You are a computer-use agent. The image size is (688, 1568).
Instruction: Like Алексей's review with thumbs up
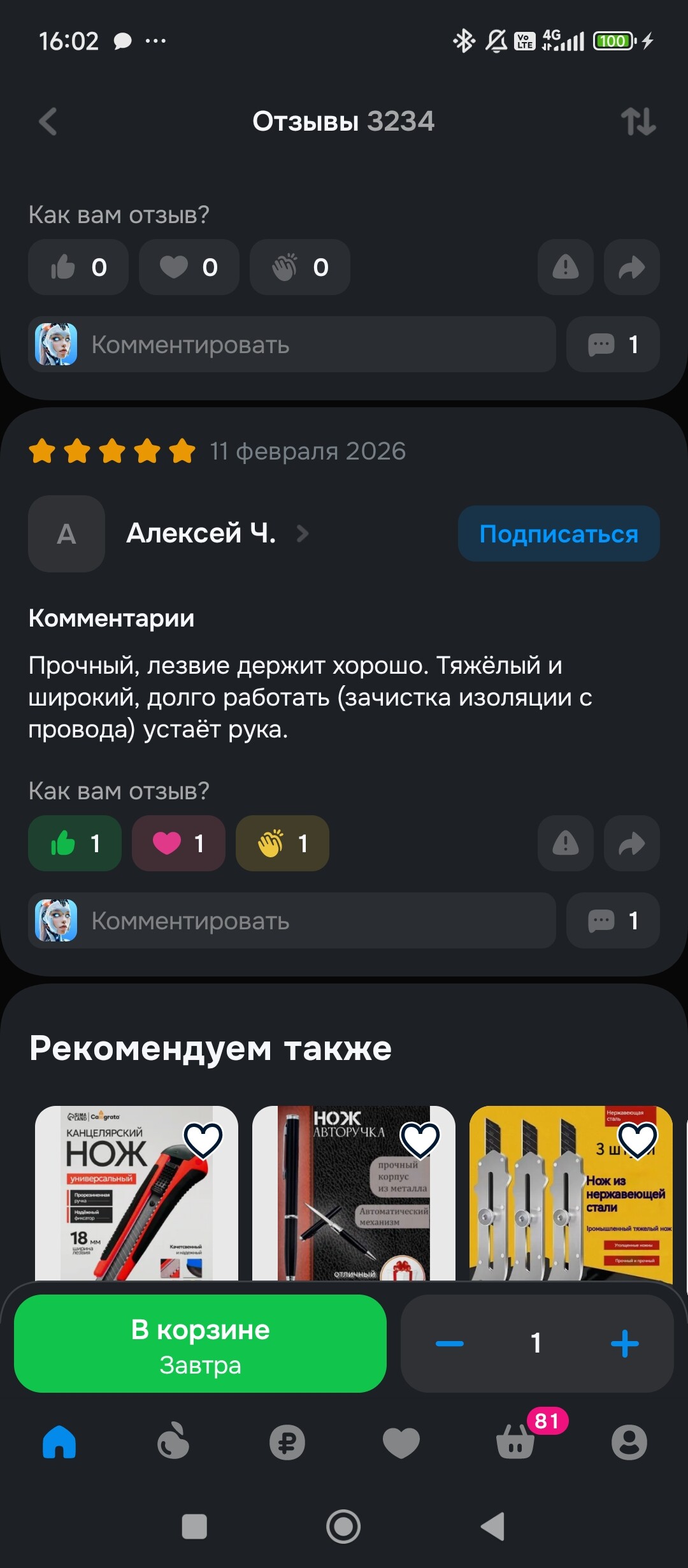pyautogui.click(x=75, y=843)
